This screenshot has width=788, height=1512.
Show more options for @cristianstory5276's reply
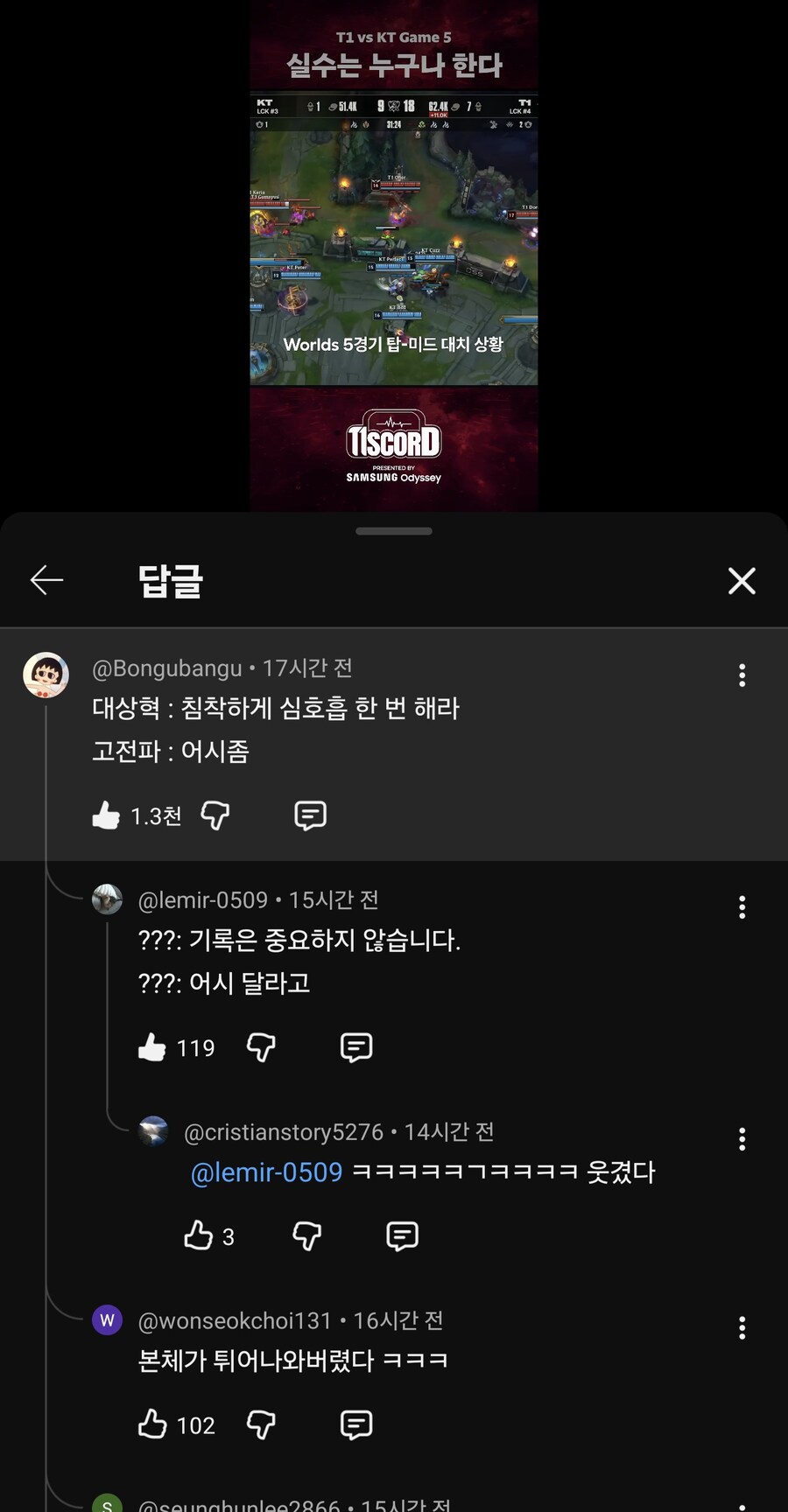point(742,1139)
